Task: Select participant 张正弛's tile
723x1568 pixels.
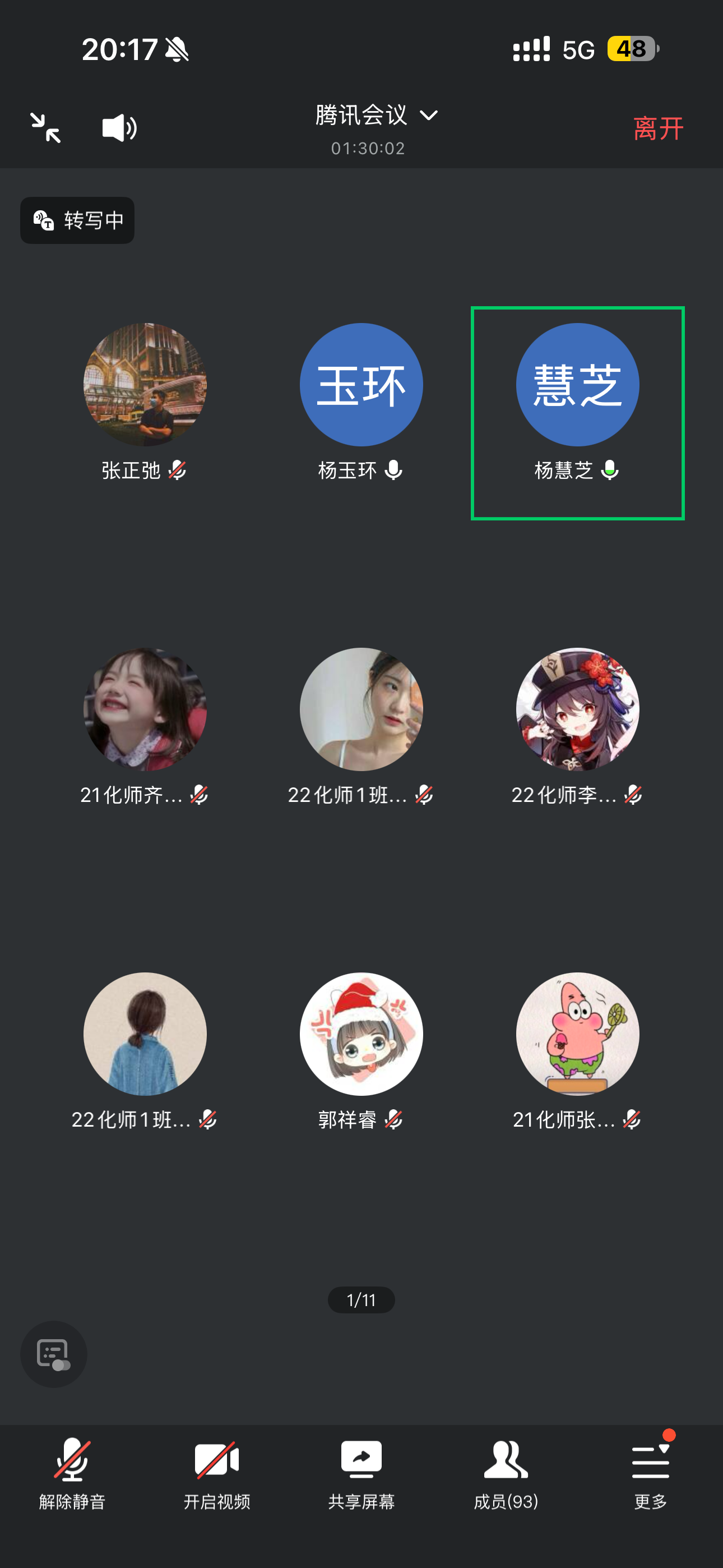Action: tap(145, 385)
